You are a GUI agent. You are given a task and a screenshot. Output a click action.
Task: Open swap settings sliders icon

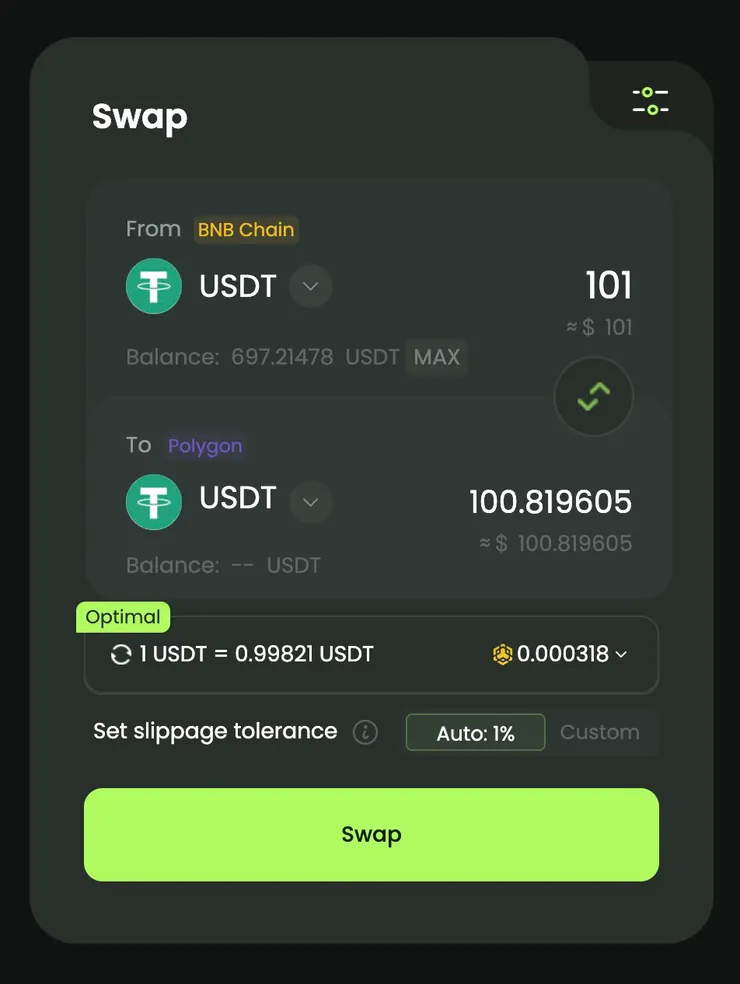coord(650,100)
